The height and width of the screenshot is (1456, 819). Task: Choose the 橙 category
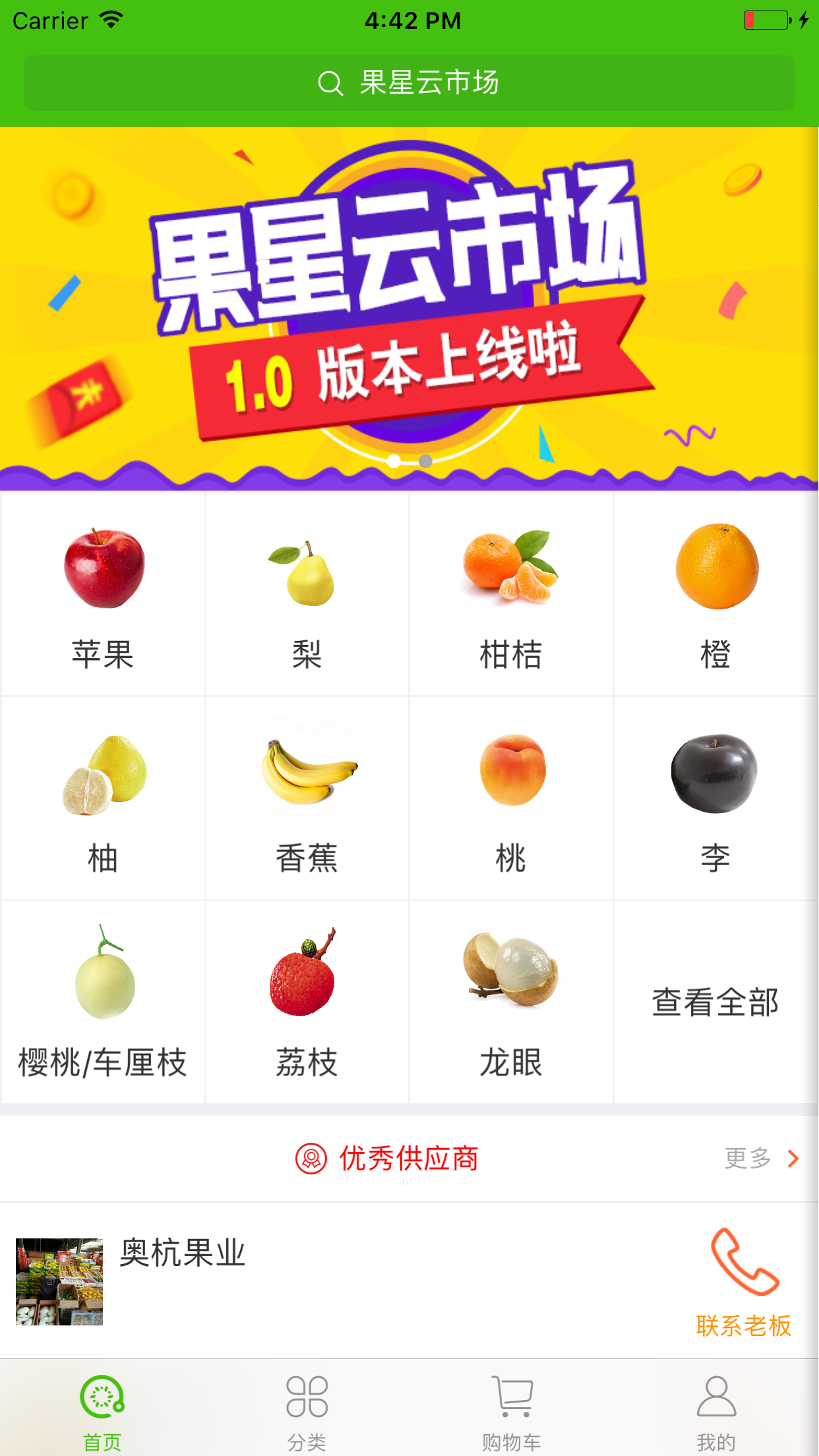point(715,593)
